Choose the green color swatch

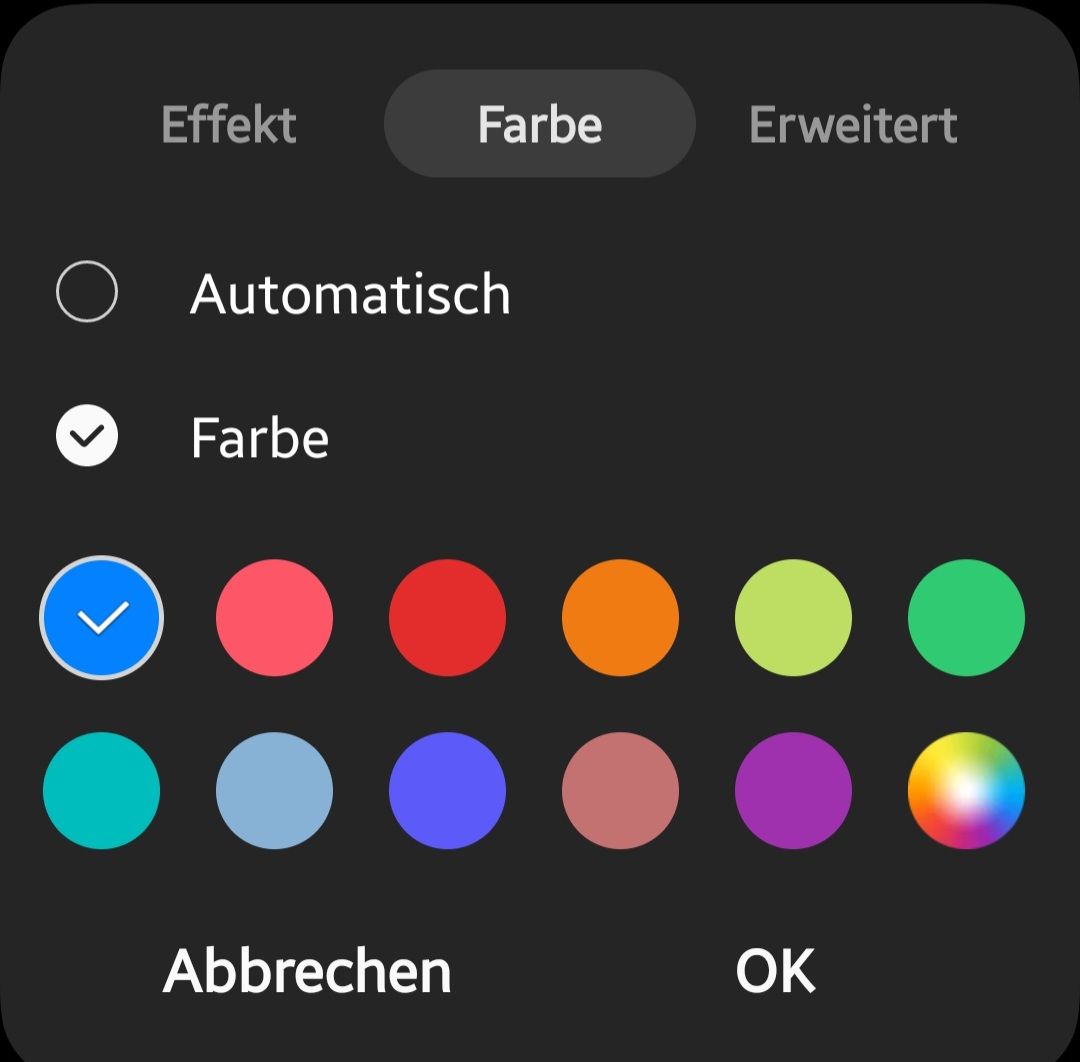(966, 618)
